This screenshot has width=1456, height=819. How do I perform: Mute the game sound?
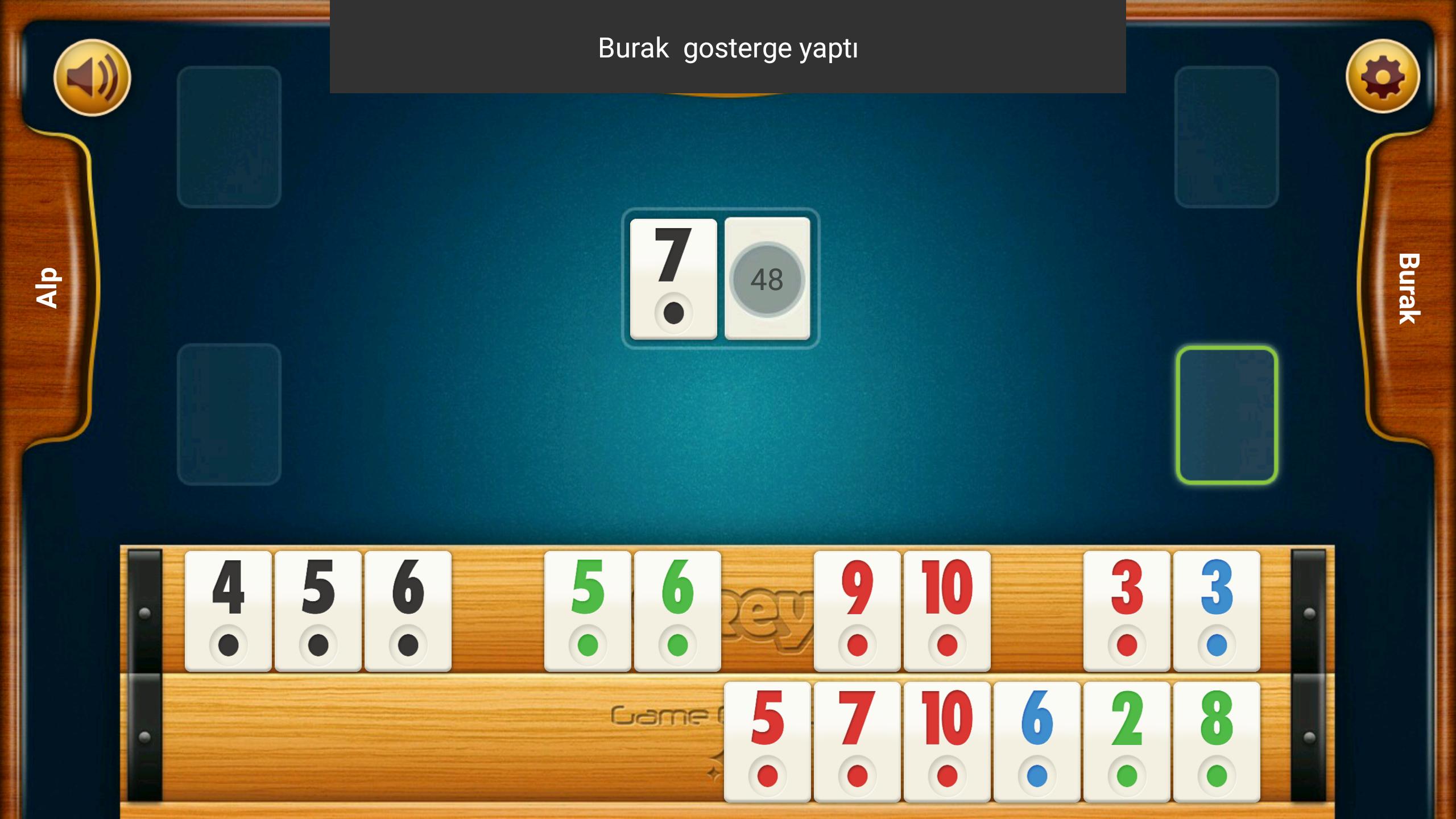tap(92, 78)
